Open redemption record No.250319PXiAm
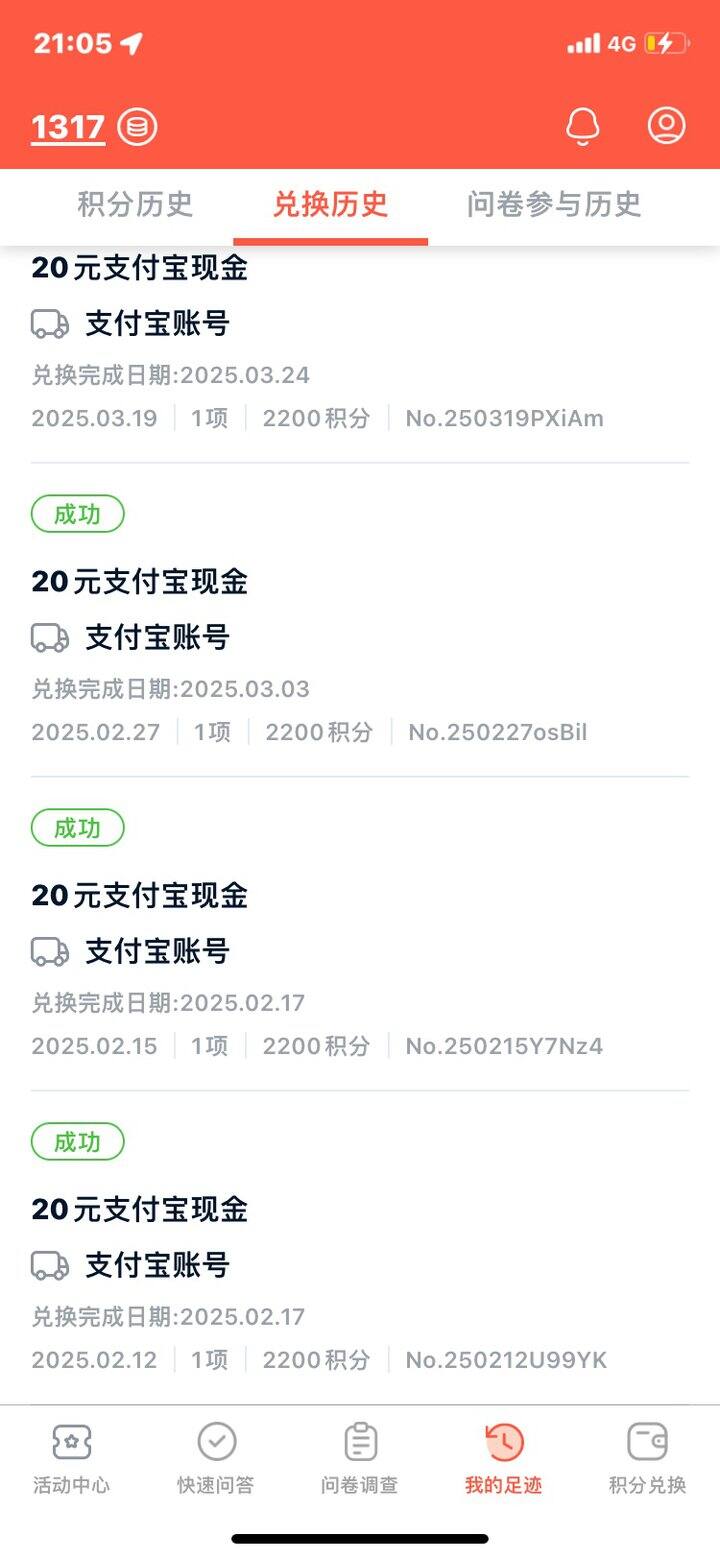This screenshot has height=1559, width=720. point(360,345)
